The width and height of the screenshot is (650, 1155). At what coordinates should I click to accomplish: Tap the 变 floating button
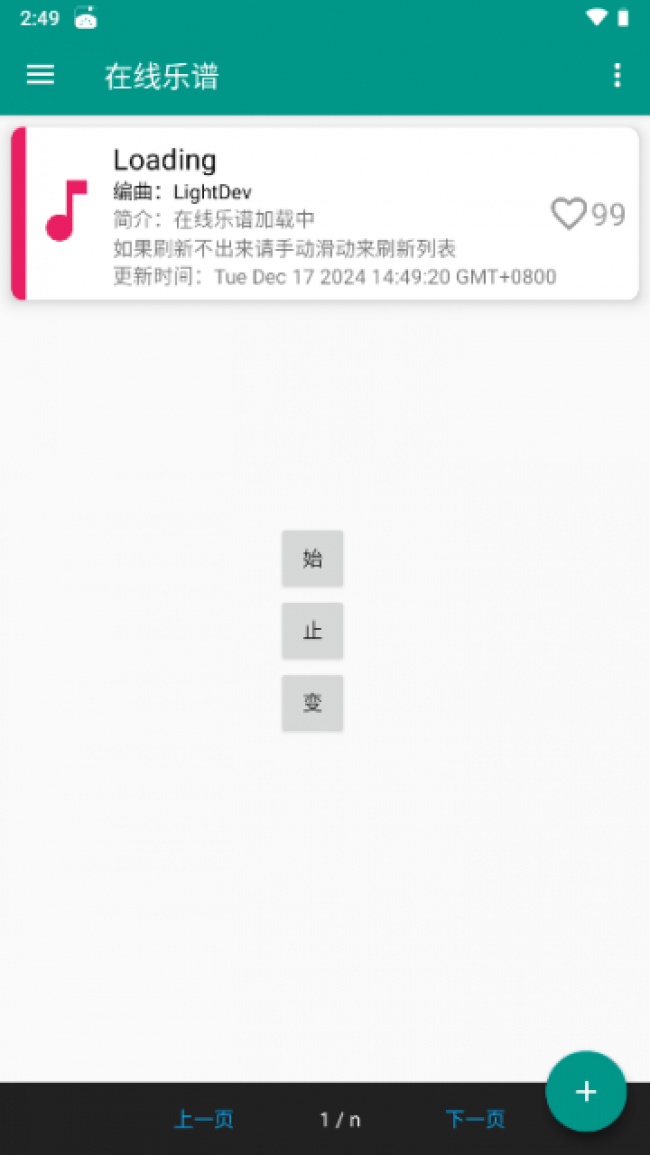[312, 703]
